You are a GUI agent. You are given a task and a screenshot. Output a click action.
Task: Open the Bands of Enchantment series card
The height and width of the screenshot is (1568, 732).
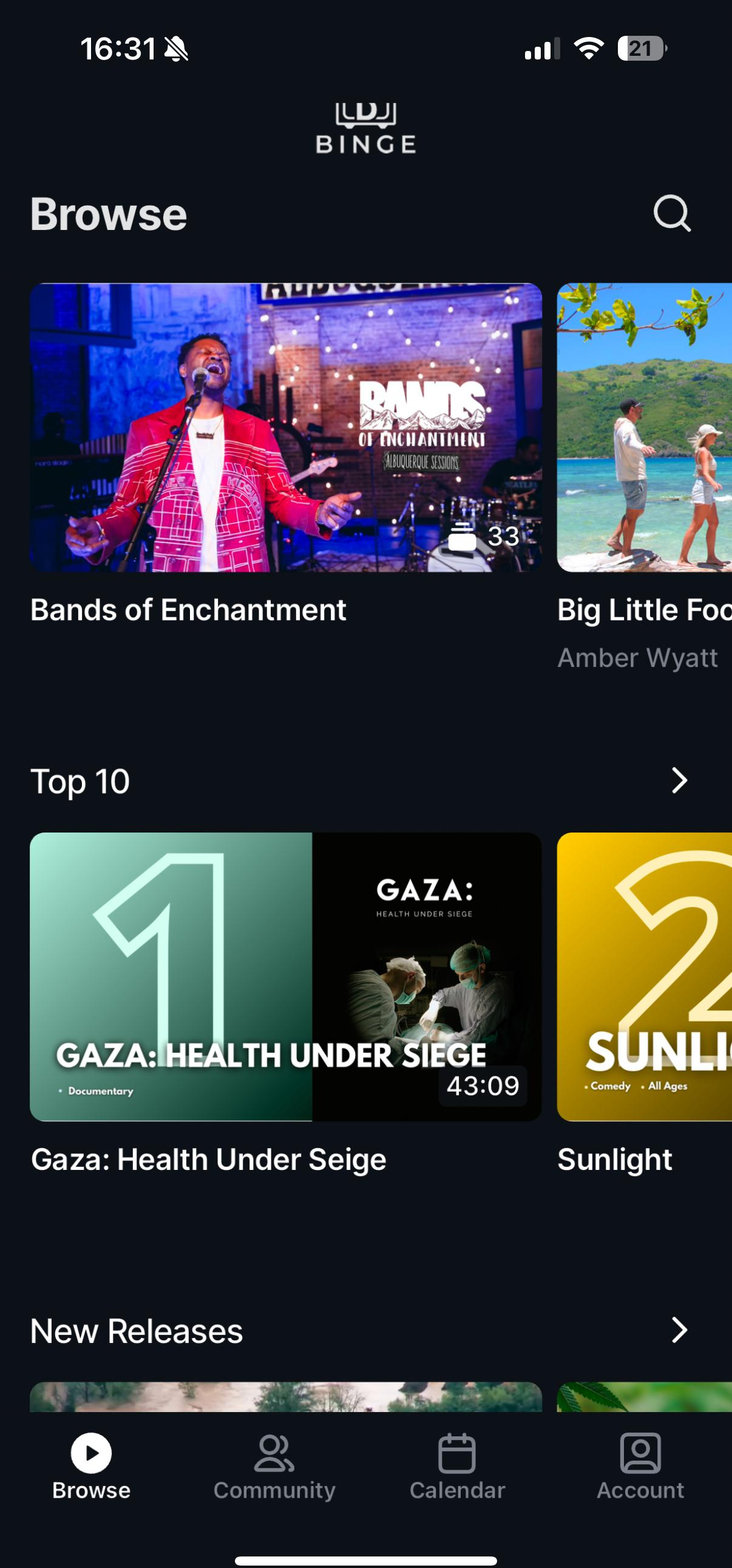(286, 427)
